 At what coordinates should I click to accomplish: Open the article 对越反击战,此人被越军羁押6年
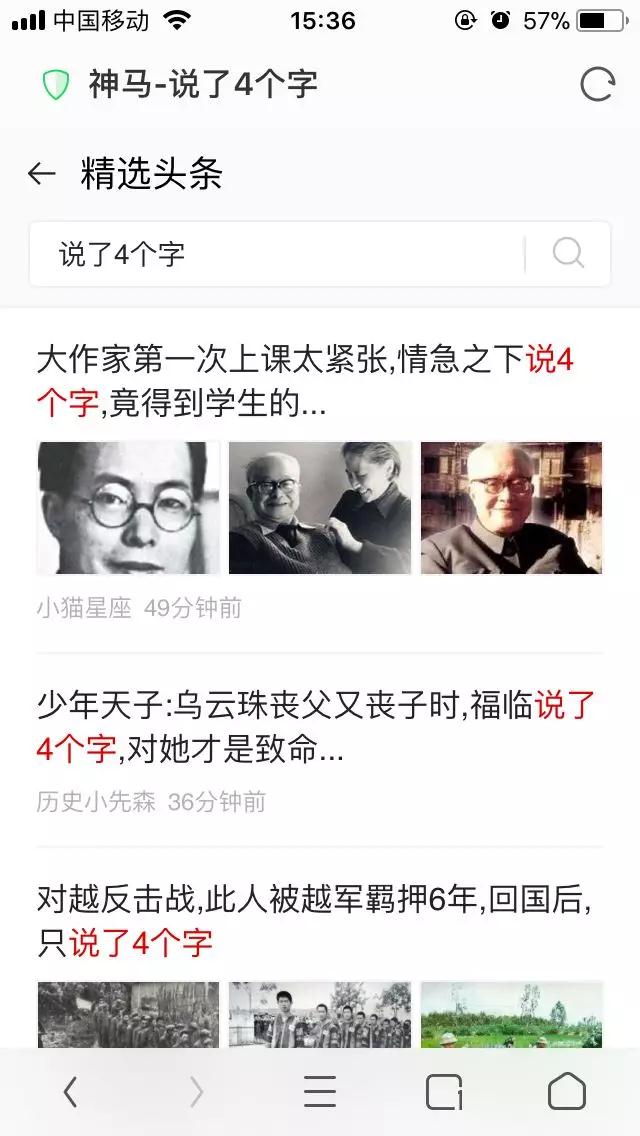(315, 922)
